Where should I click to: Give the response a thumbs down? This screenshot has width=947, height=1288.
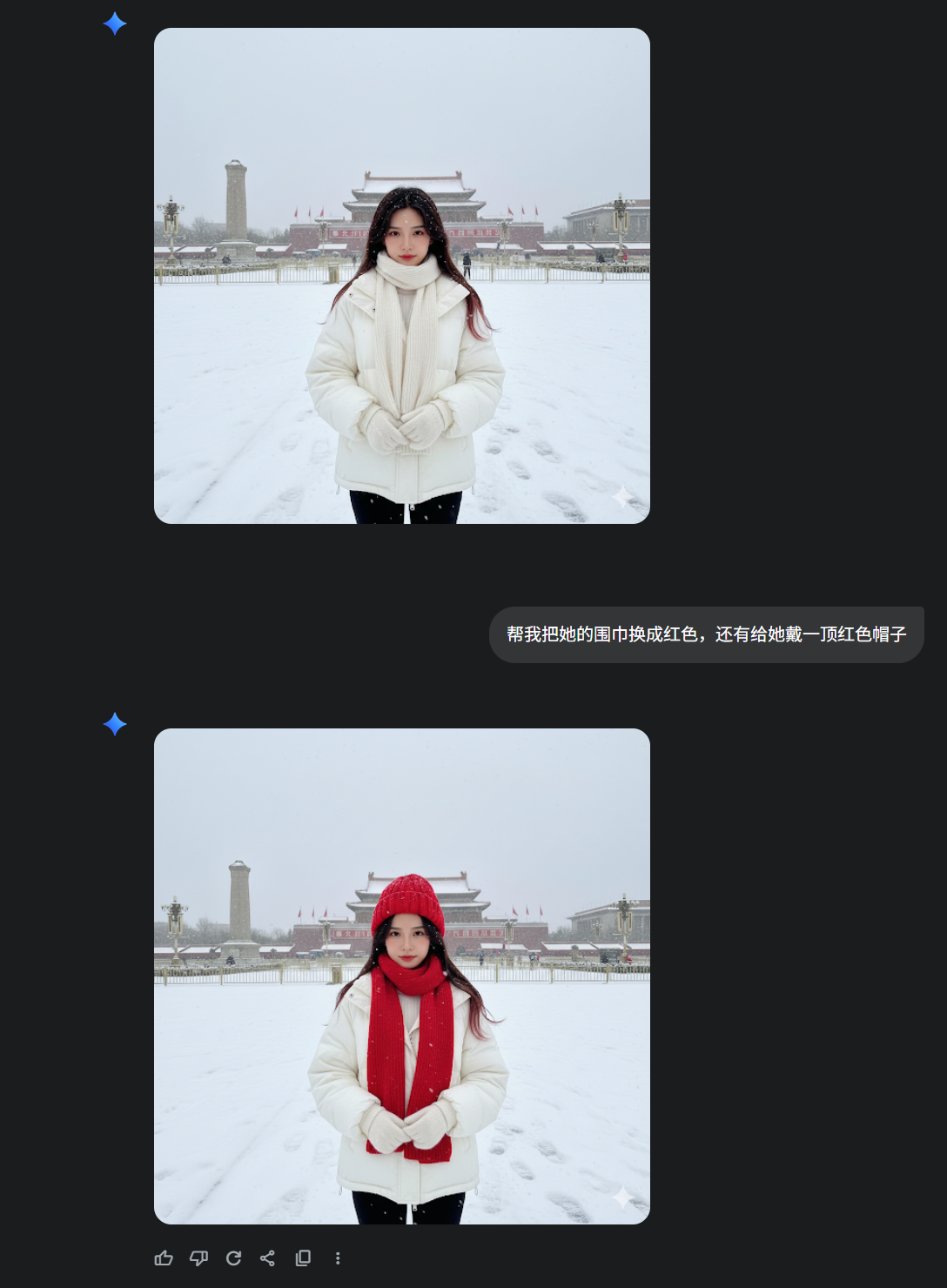(198, 1258)
